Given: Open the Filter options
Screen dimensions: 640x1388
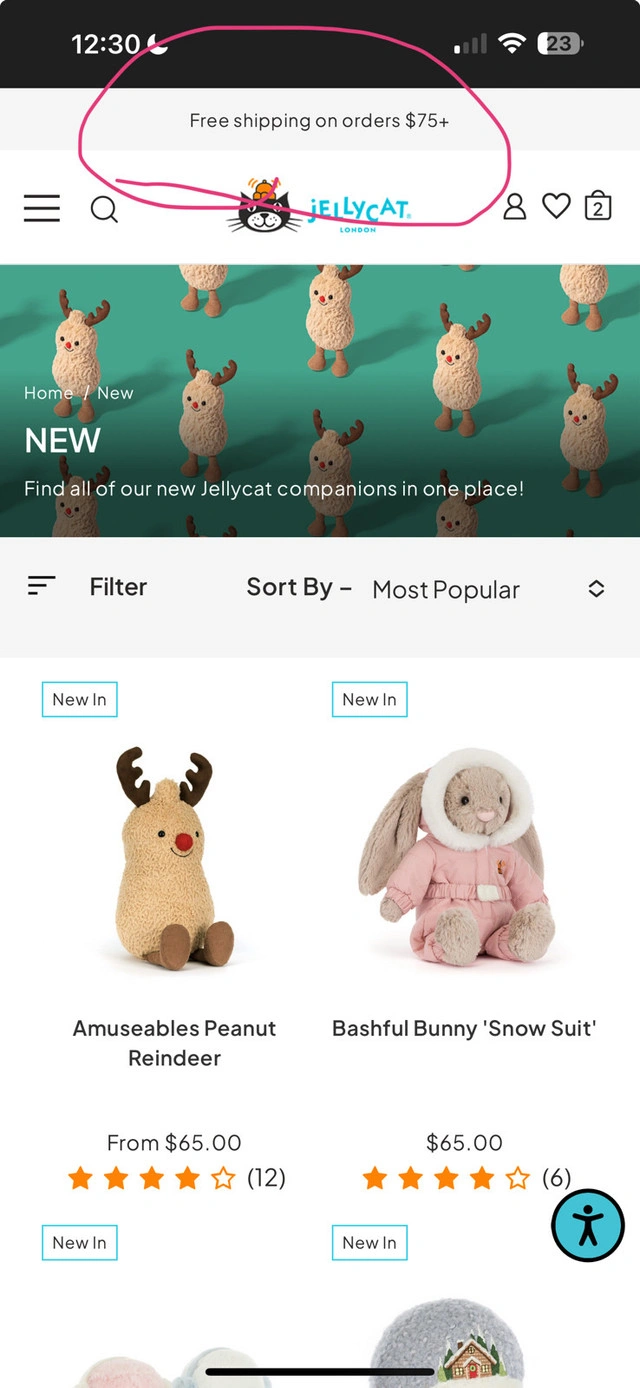Looking at the screenshot, I should coord(88,587).
